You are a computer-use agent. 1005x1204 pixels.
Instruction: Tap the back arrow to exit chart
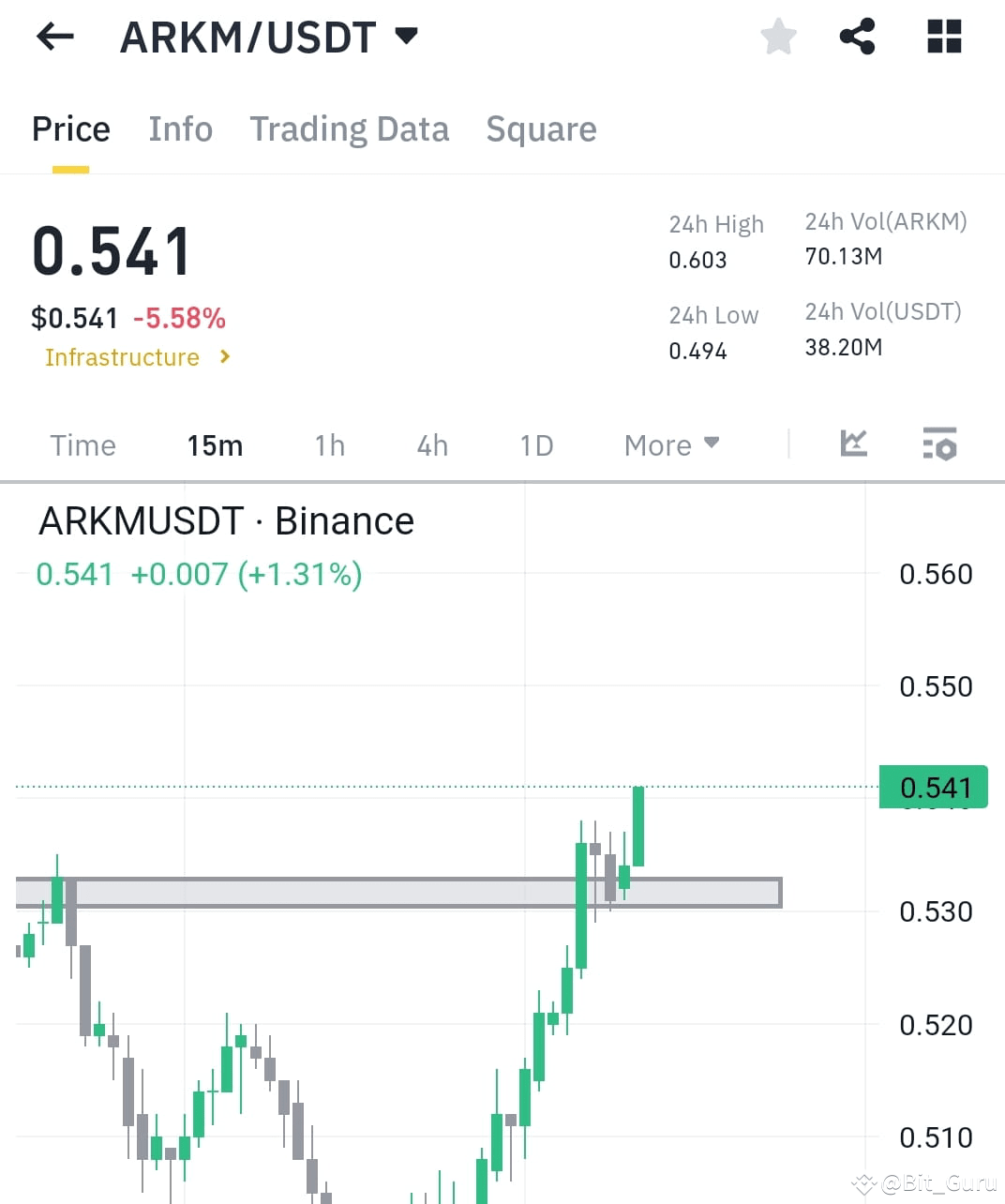pyautogui.click(x=53, y=36)
